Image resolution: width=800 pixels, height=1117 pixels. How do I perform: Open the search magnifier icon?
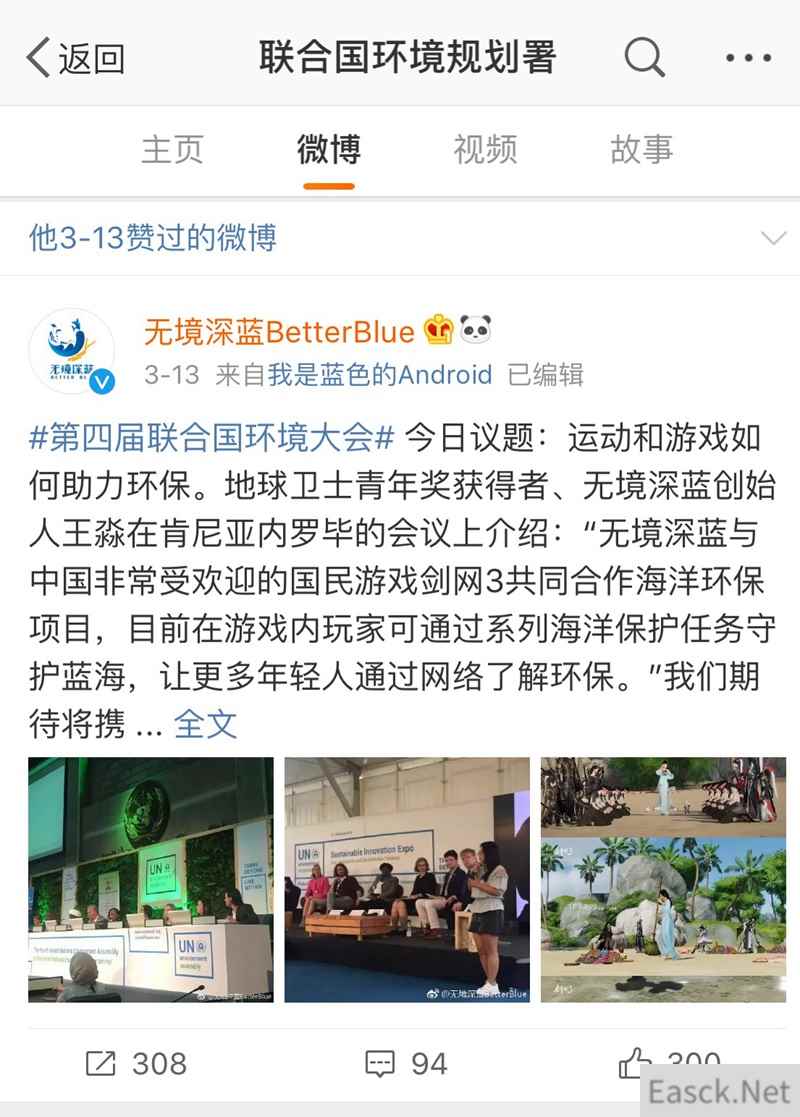(645, 58)
